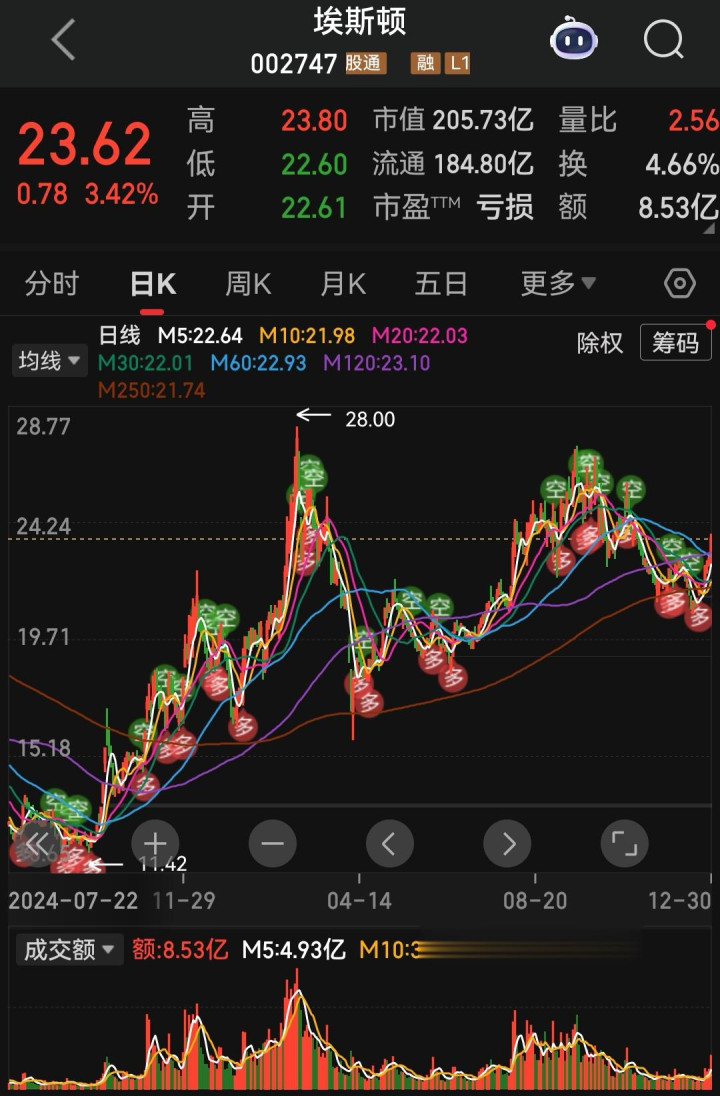The image size is (720, 1096).
Task: Open the robot AI assistant icon
Action: [574, 40]
